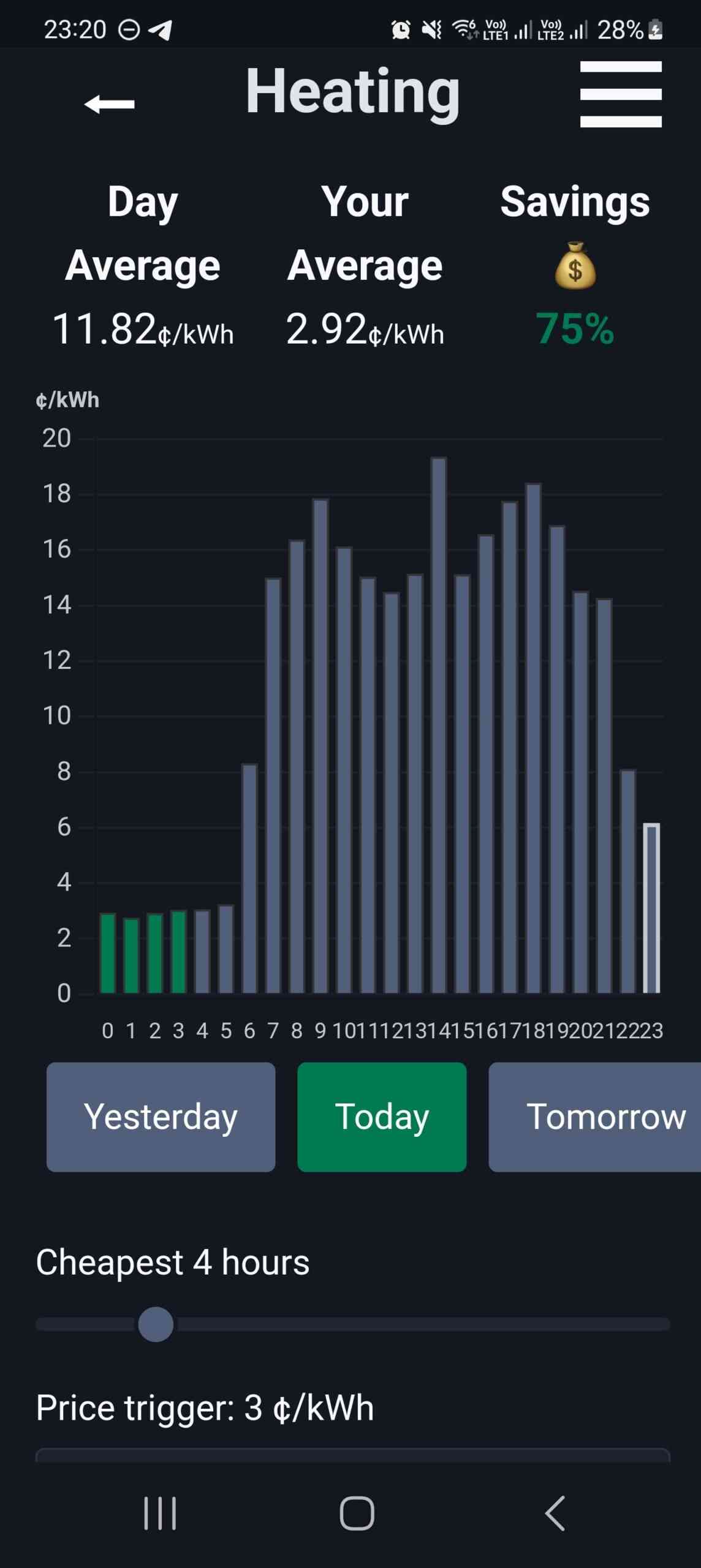Open the hamburger menu
This screenshot has width=701, height=1568.
(x=621, y=94)
